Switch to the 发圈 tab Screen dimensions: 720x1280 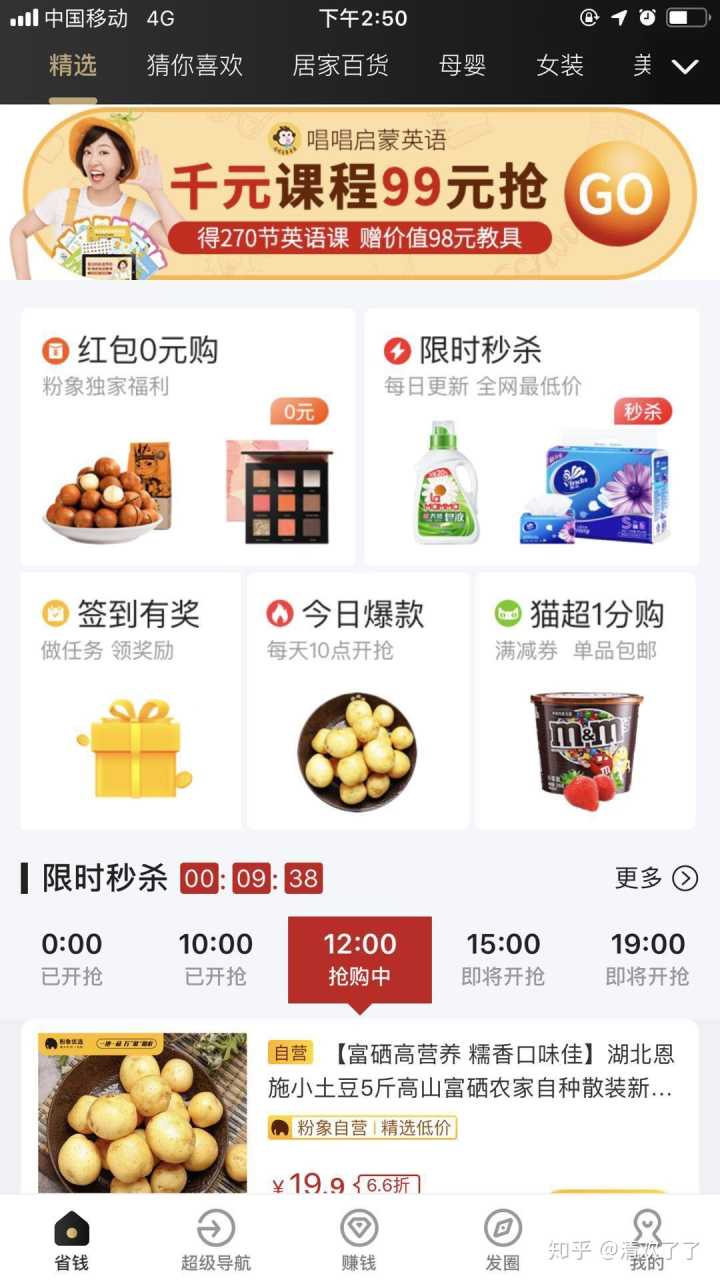503,1240
